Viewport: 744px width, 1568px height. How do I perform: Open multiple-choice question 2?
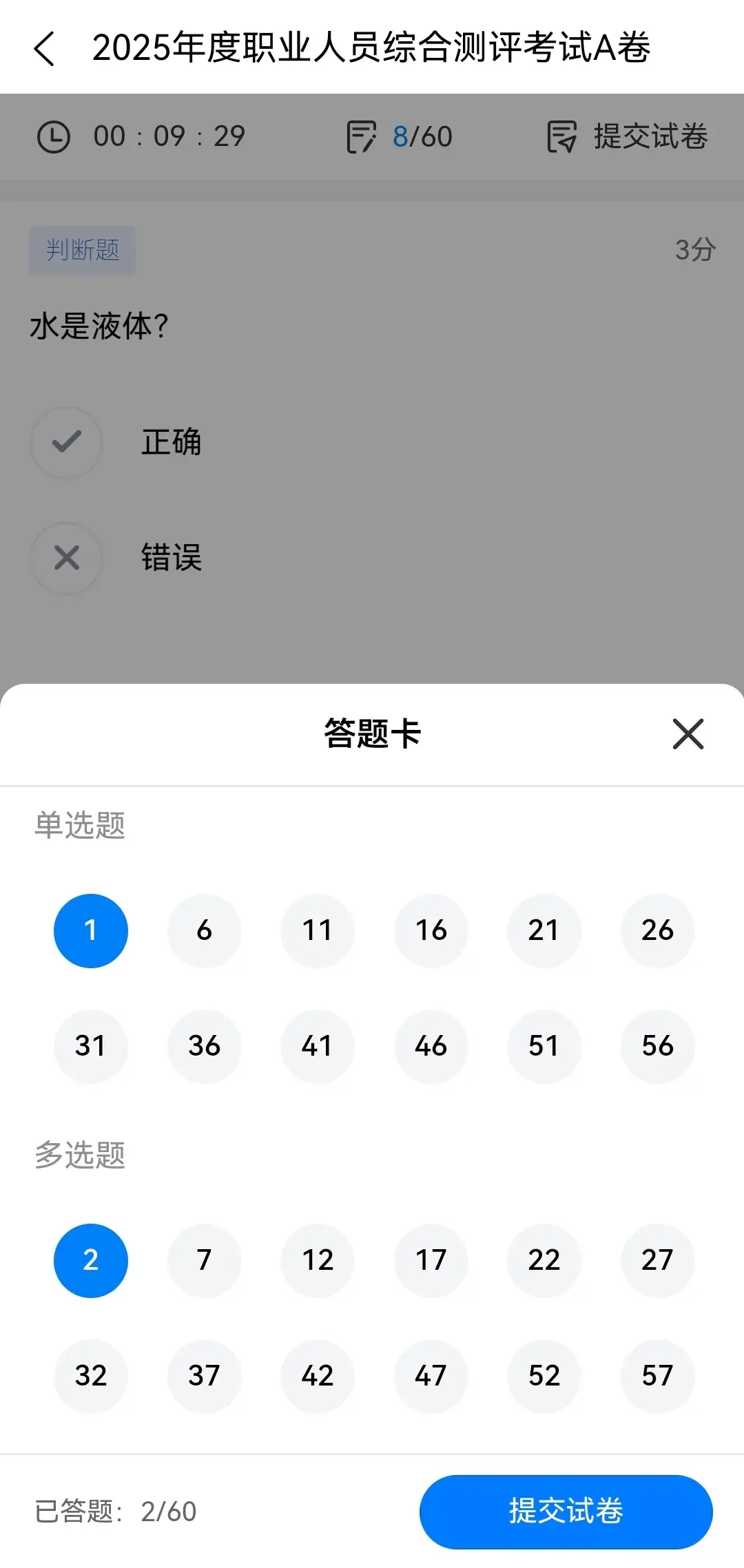[91, 1260]
